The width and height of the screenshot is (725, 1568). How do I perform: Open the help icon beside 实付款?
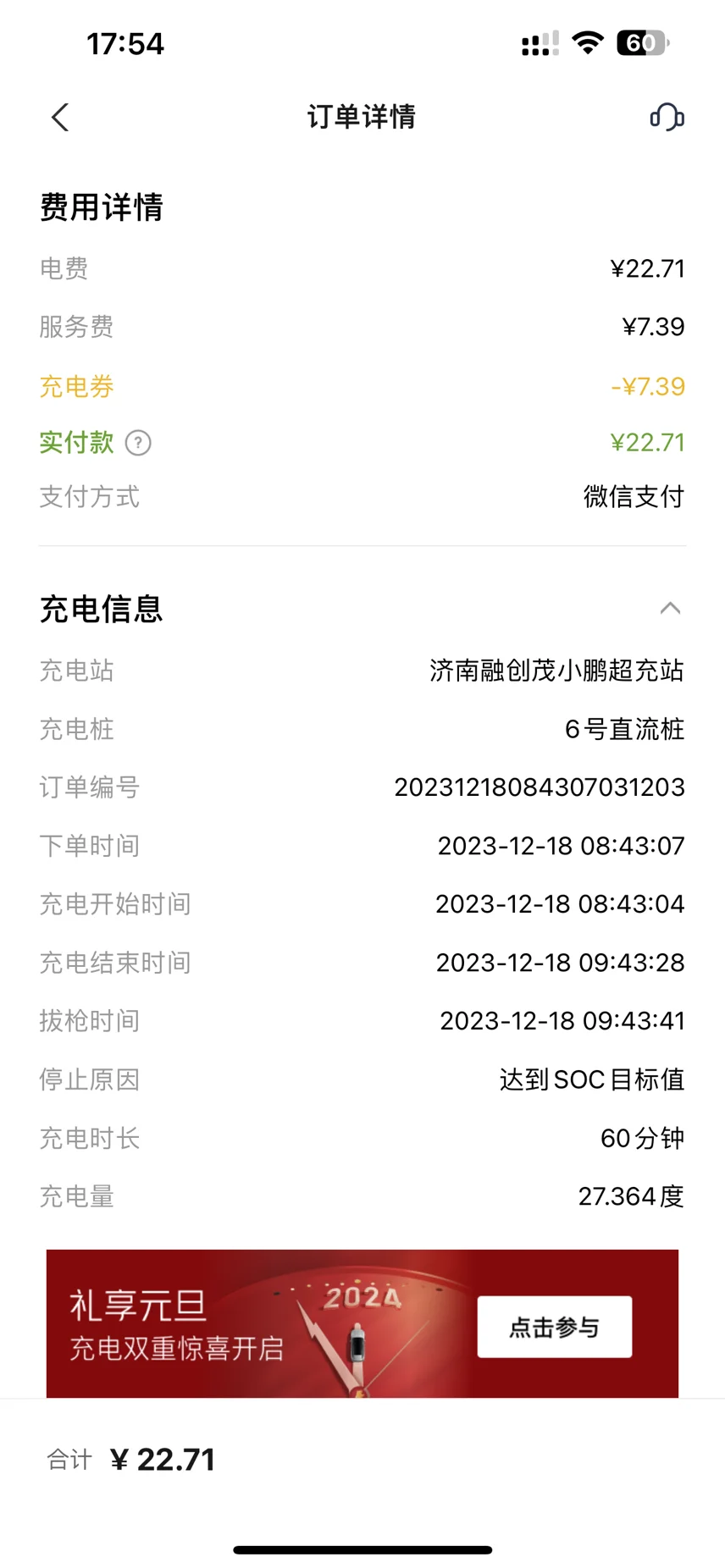[x=138, y=443]
